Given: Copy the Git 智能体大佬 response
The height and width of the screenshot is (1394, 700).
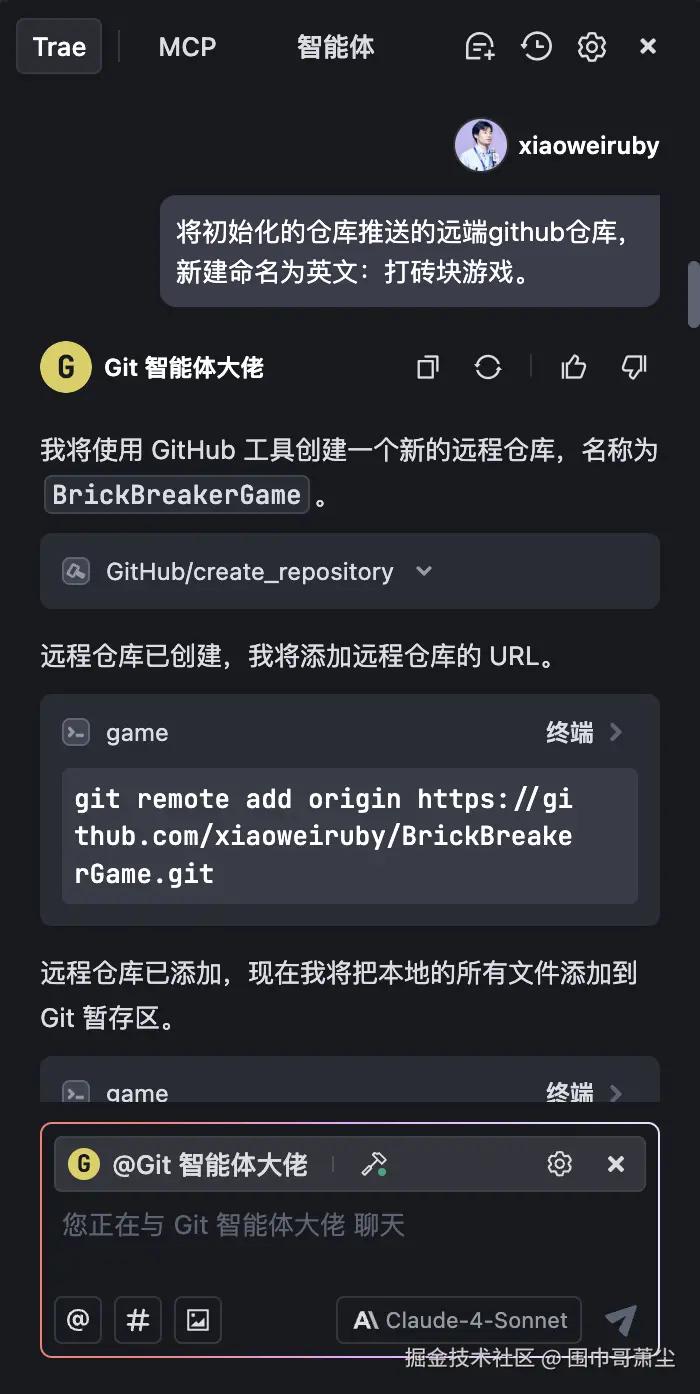Looking at the screenshot, I should click(428, 367).
